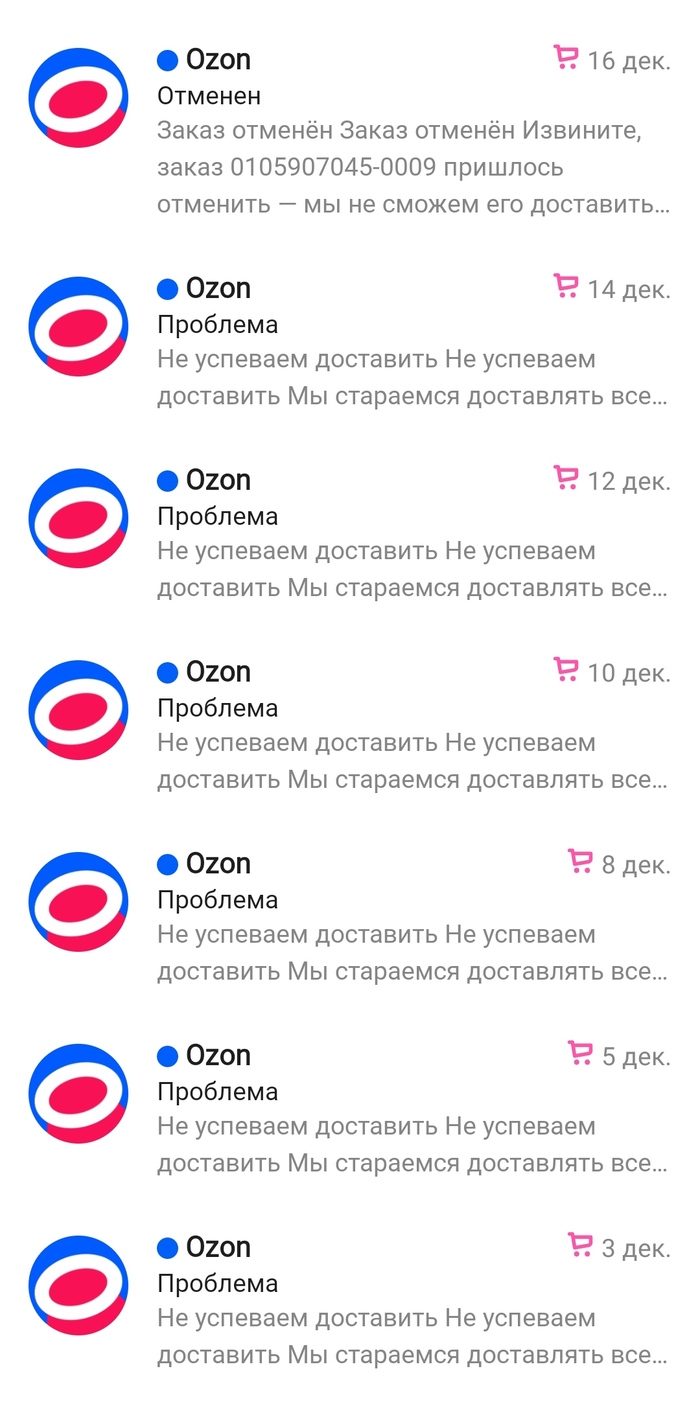Viewport: 700px width, 1406px height.
Task: Open the Ozon Проблема email dated 5 дек.
Action: (410, 1111)
